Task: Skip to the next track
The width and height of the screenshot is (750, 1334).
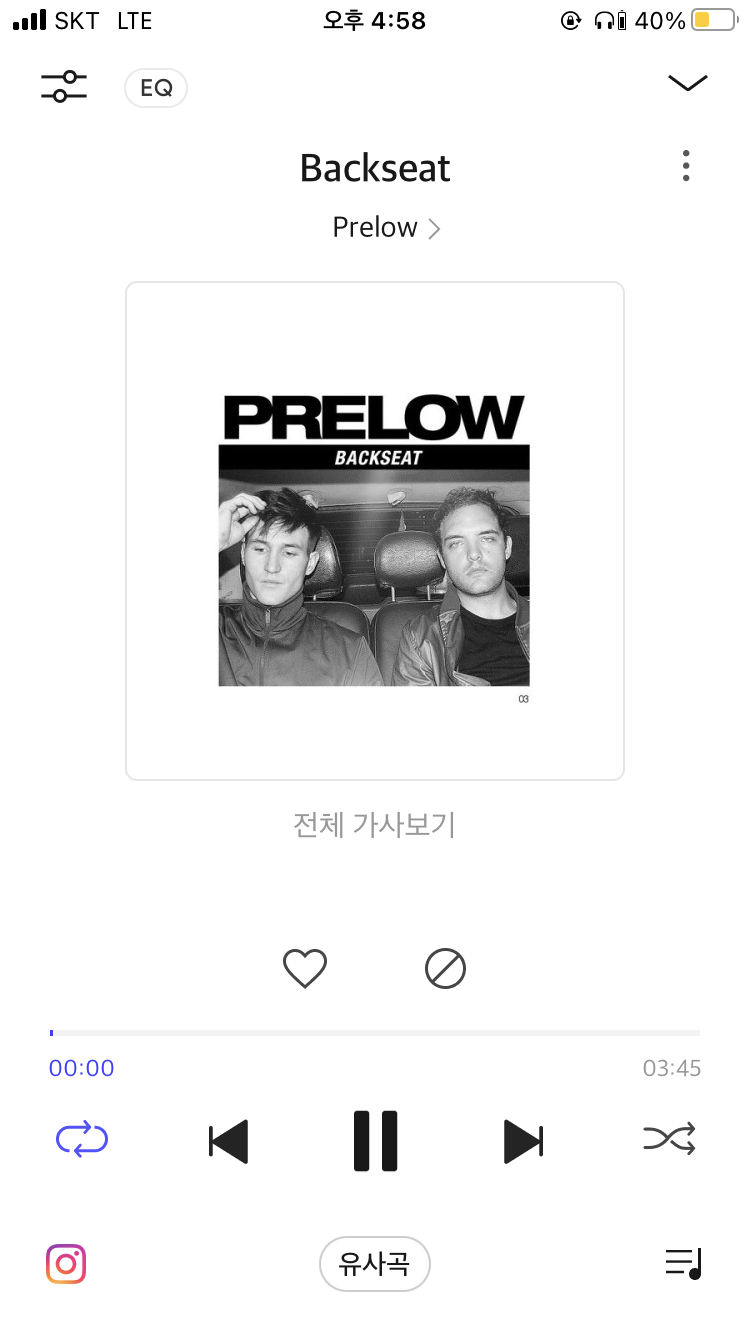Action: (x=523, y=1141)
